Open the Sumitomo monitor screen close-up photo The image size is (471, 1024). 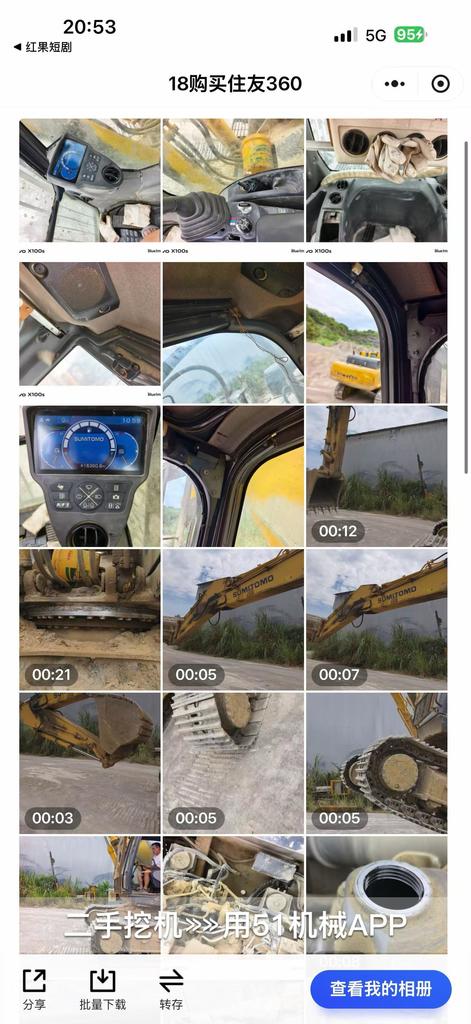(x=89, y=476)
